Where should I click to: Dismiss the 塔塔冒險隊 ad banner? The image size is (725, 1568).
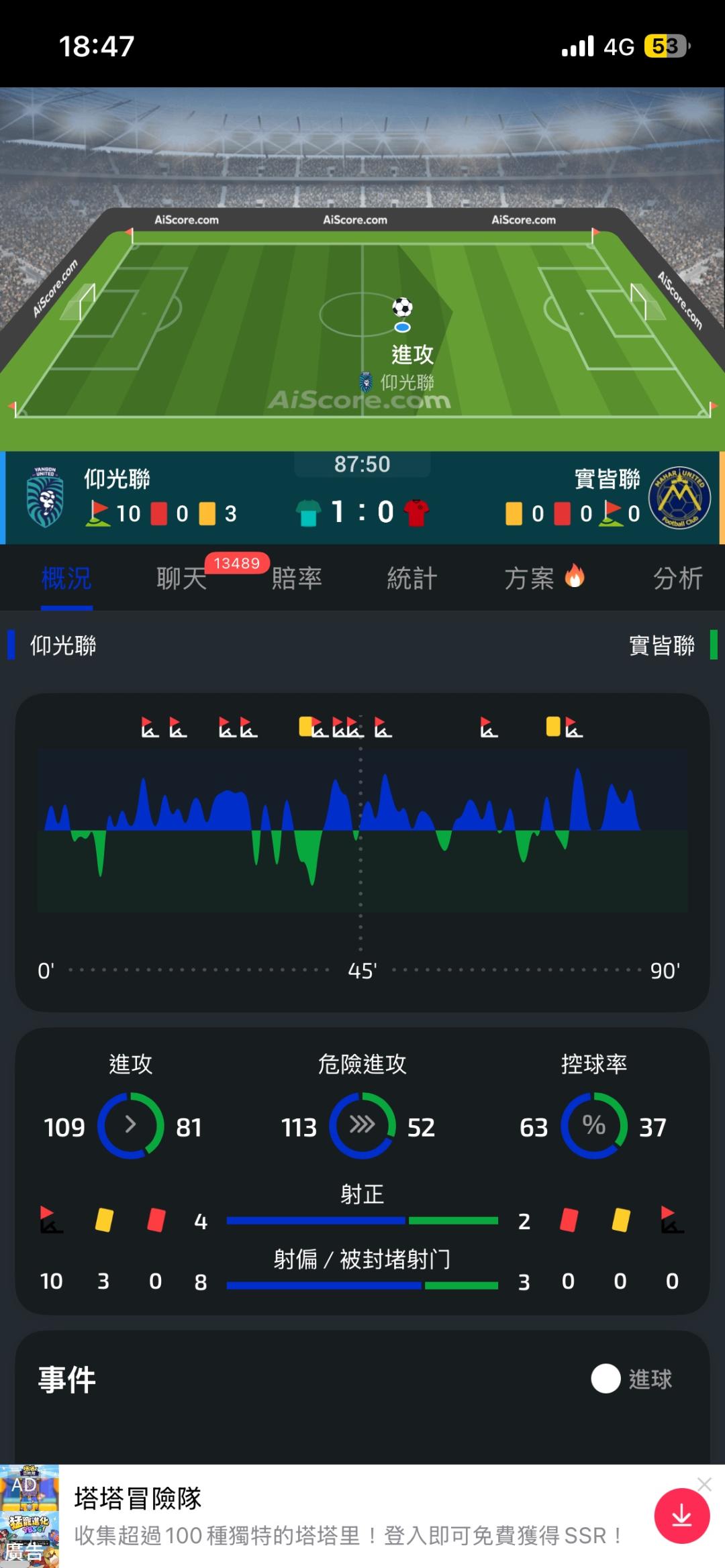704,1484
